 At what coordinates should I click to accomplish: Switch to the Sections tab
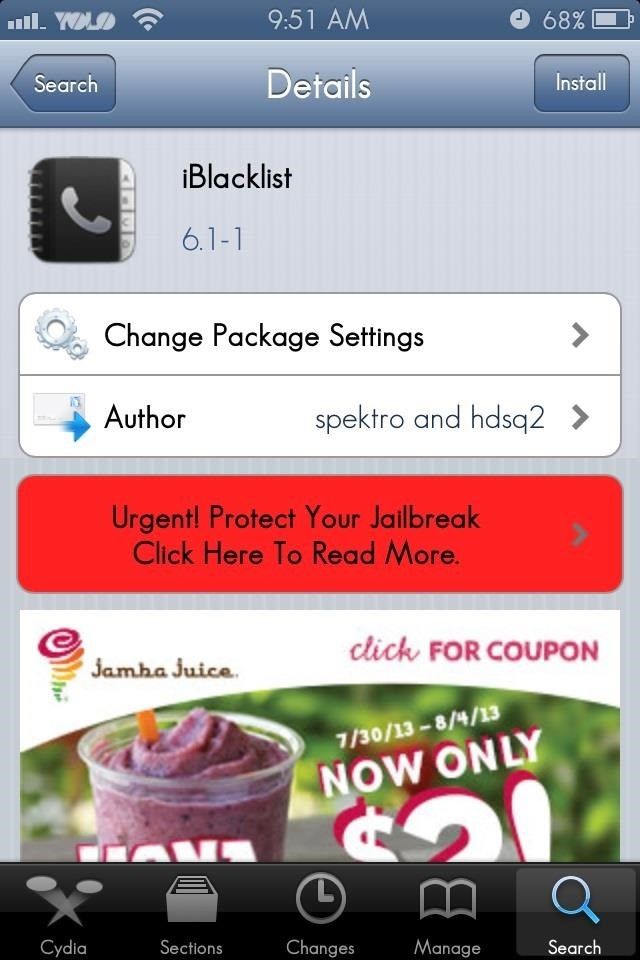click(x=192, y=913)
